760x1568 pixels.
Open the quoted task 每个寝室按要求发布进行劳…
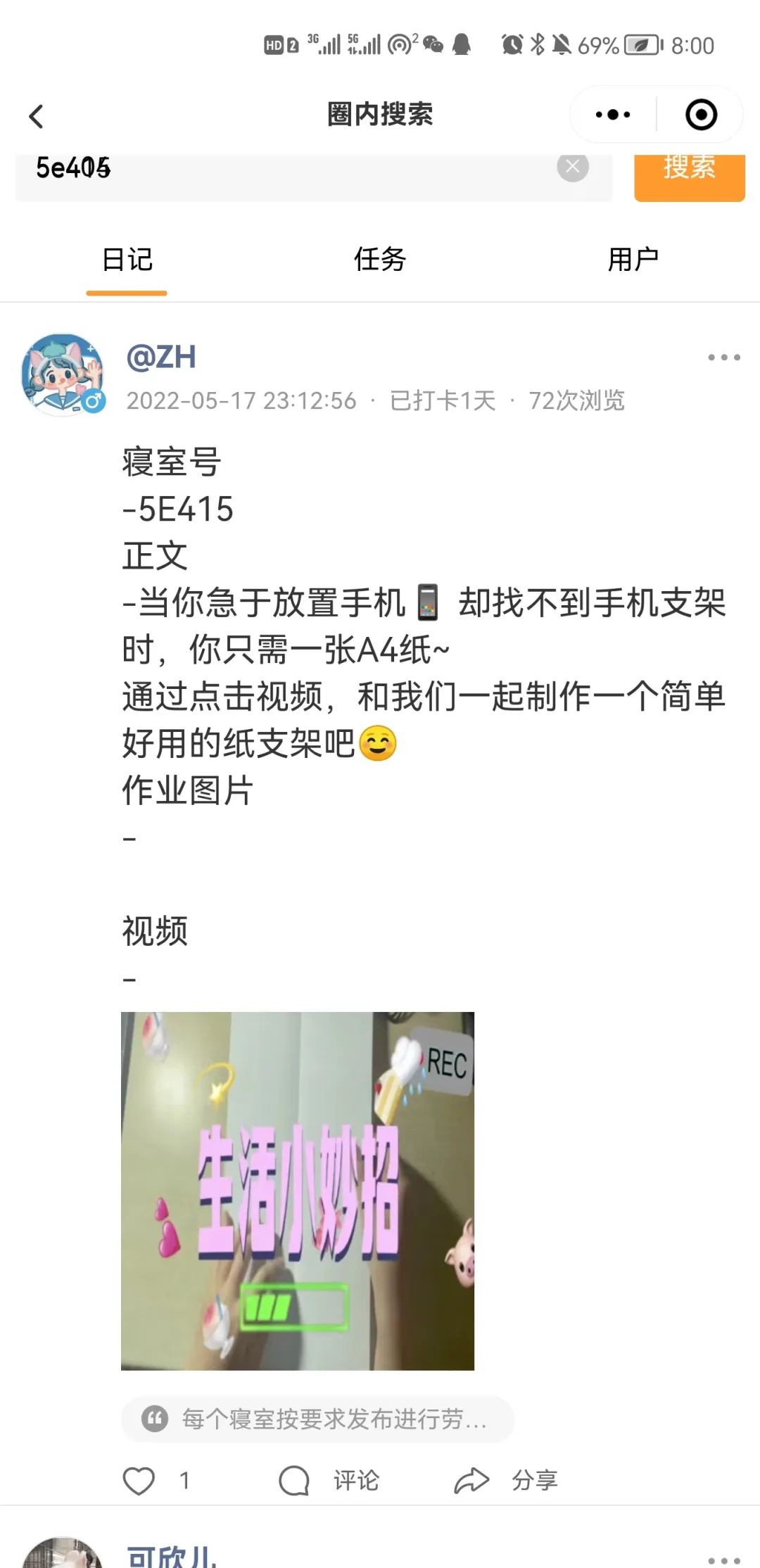[x=317, y=1420]
